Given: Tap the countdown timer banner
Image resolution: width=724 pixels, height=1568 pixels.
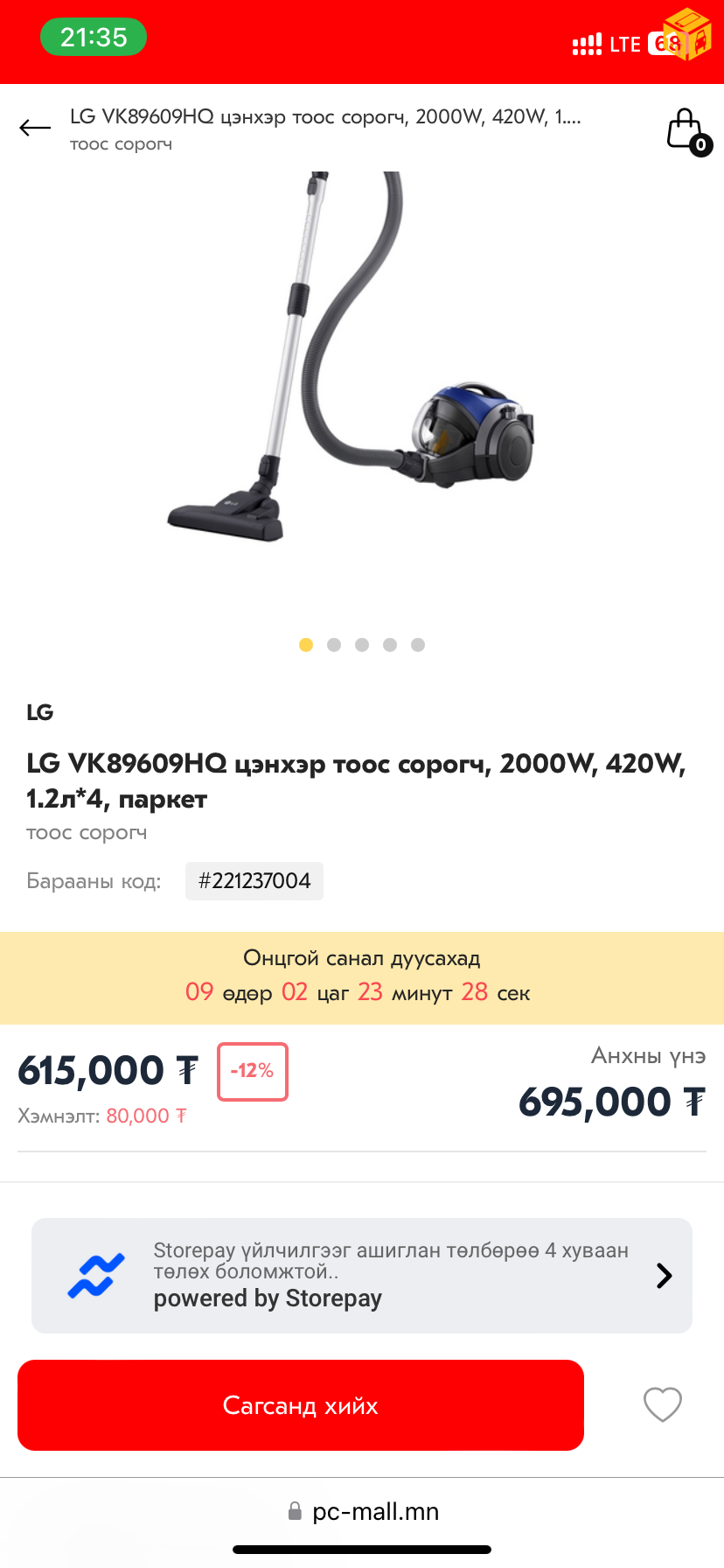Looking at the screenshot, I should click(362, 976).
